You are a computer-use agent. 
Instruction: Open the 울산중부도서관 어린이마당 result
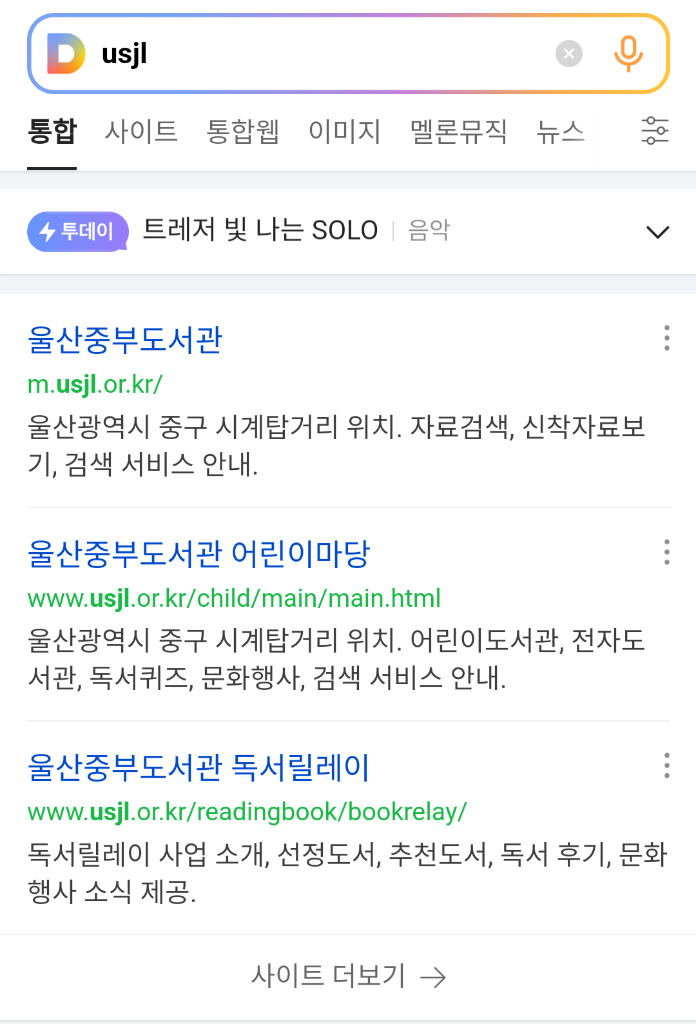click(x=199, y=553)
